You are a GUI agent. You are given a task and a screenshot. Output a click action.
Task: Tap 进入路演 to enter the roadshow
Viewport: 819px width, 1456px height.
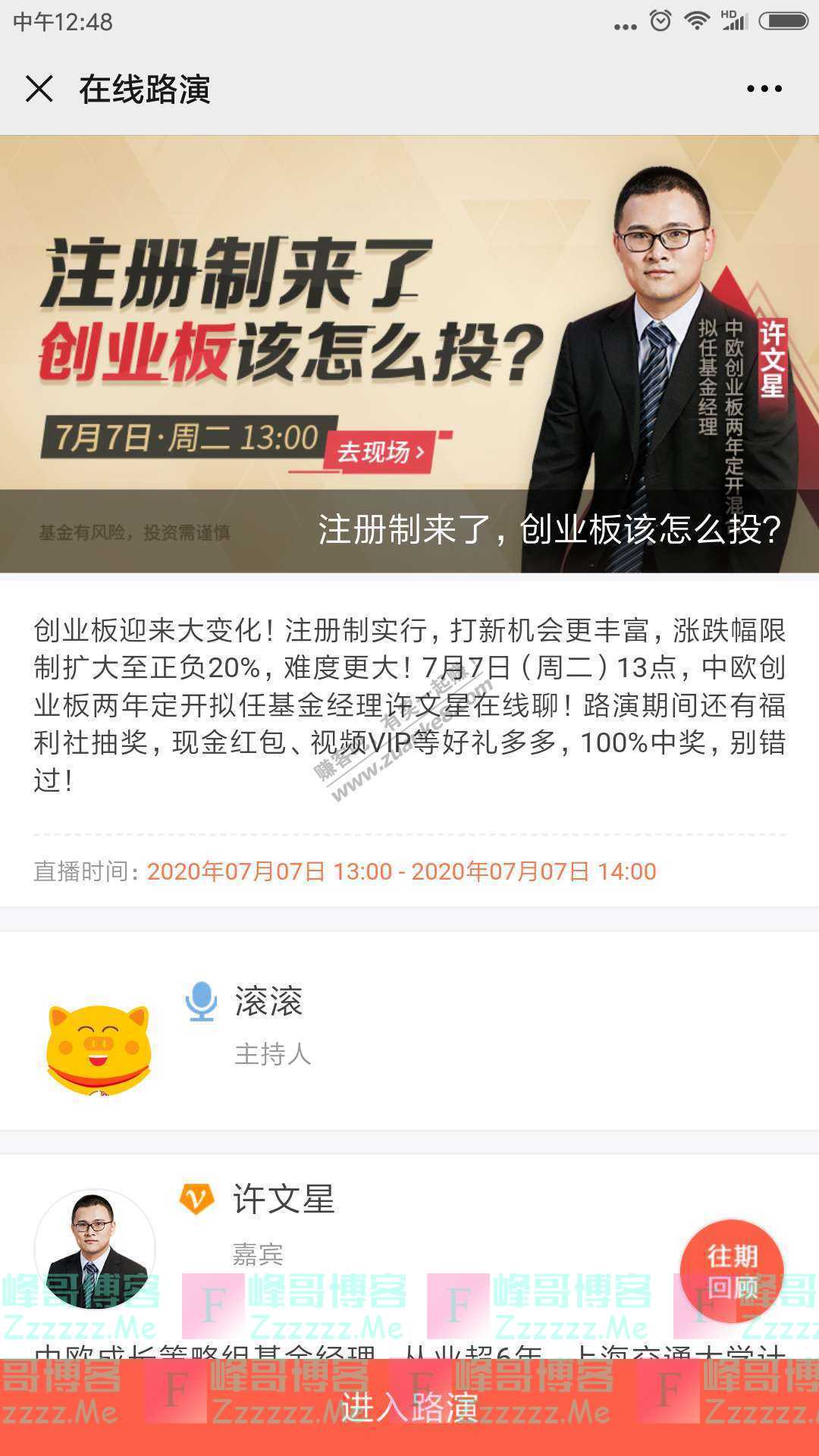coord(409,1407)
